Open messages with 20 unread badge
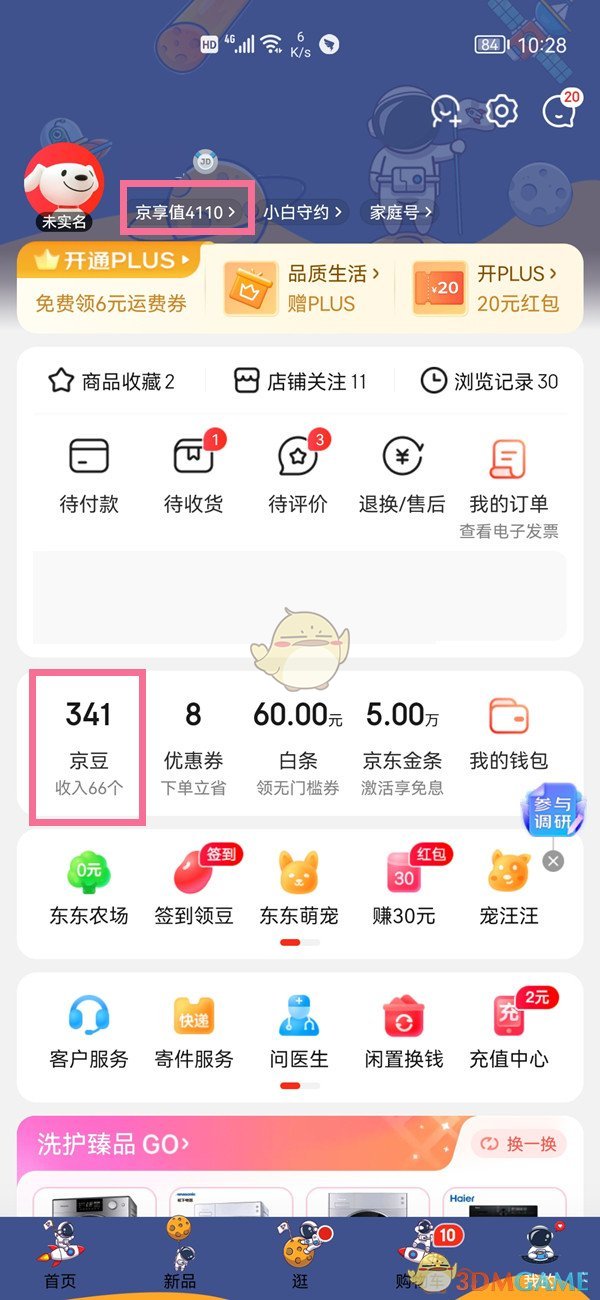This screenshot has height=1300, width=600. tap(558, 111)
